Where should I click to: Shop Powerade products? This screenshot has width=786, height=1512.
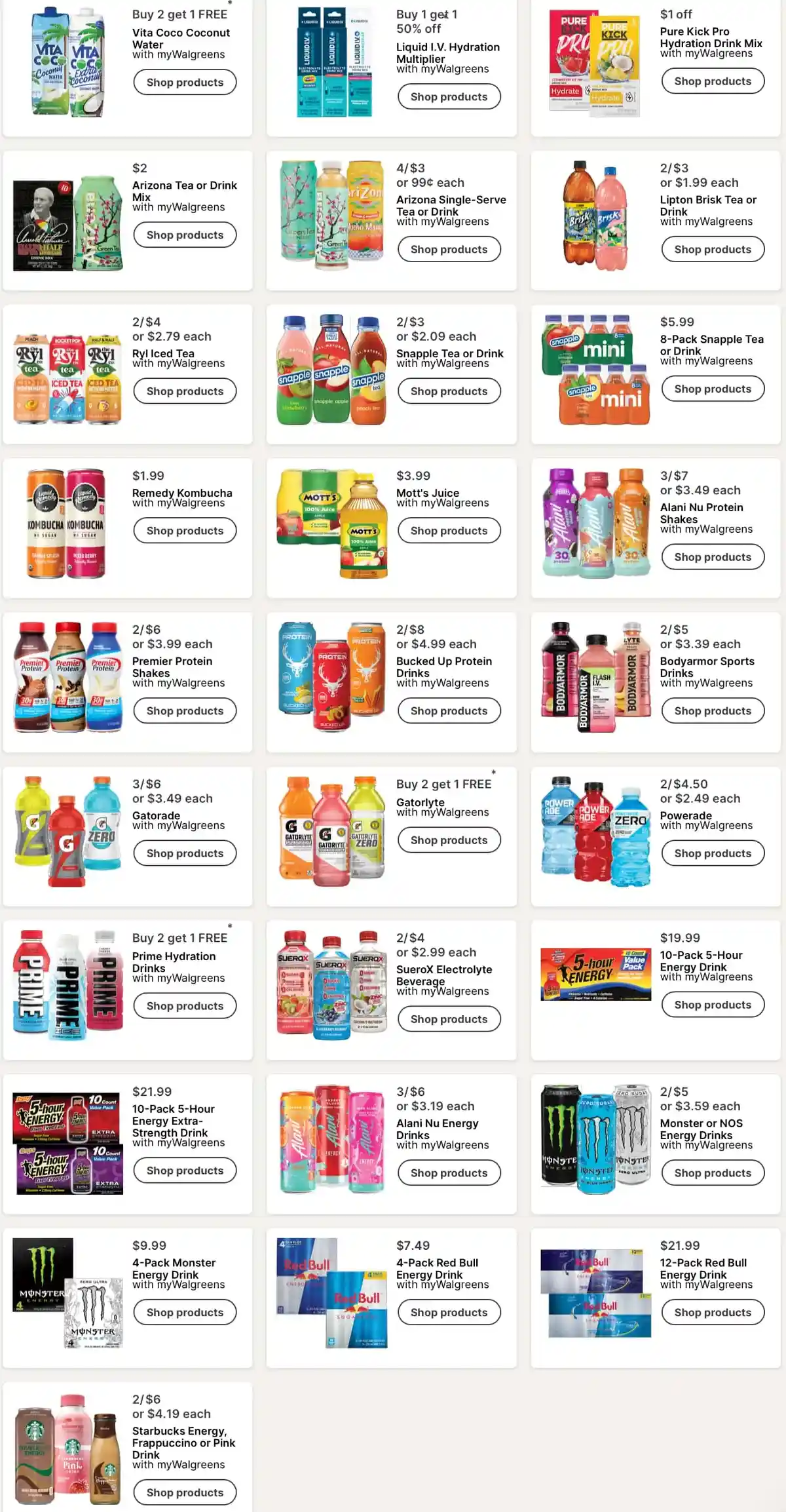click(x=713, y=853)
